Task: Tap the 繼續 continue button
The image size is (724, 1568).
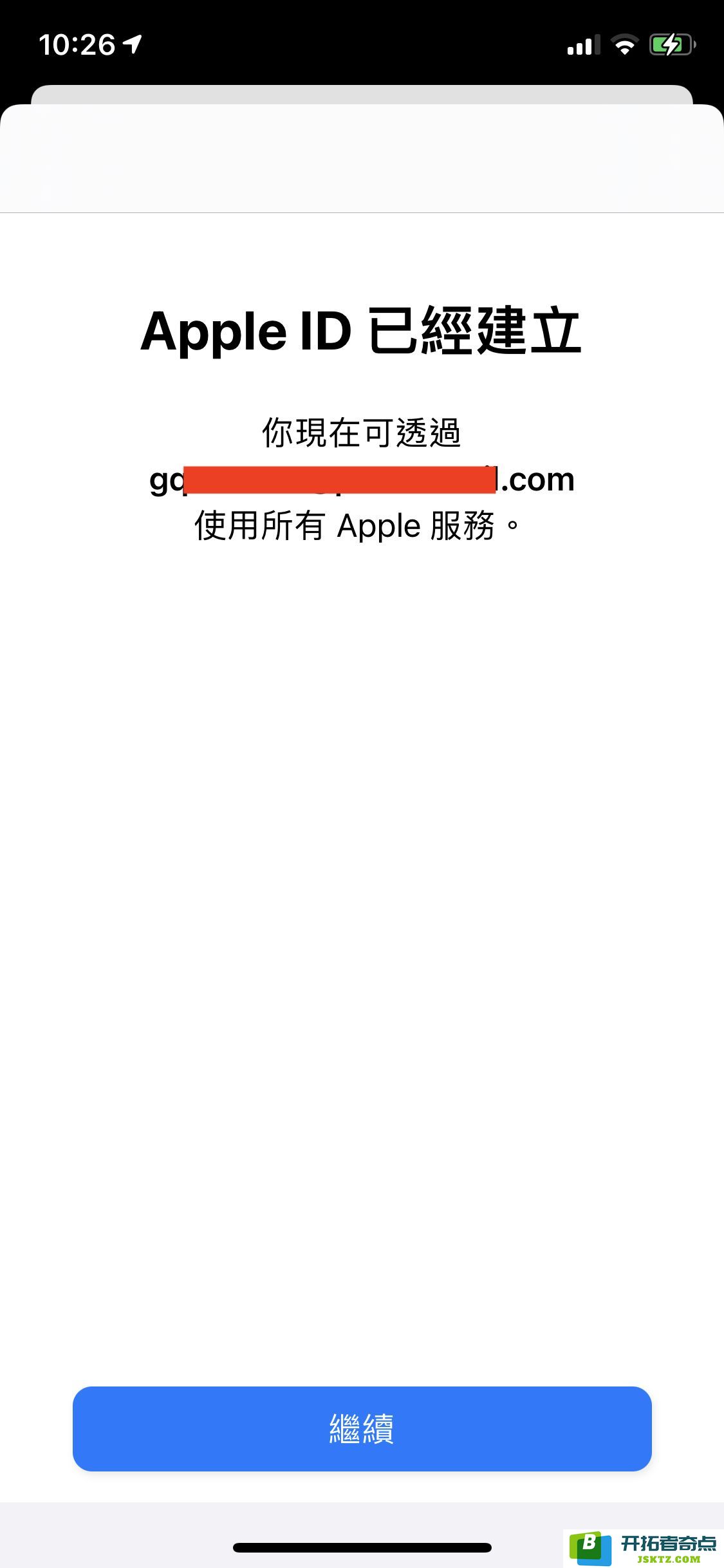Action: point(362,1428)
